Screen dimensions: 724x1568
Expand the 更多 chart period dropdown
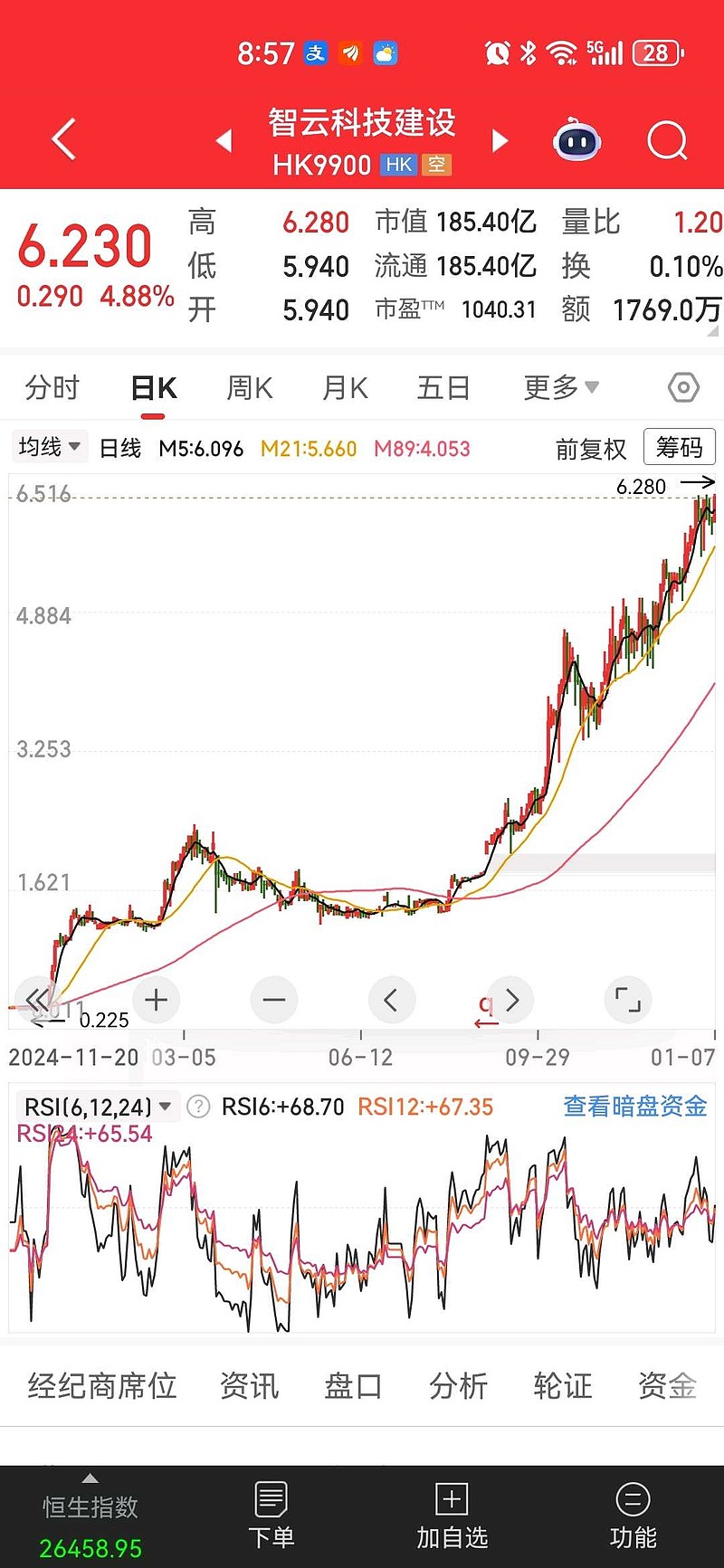pos(559,386)
